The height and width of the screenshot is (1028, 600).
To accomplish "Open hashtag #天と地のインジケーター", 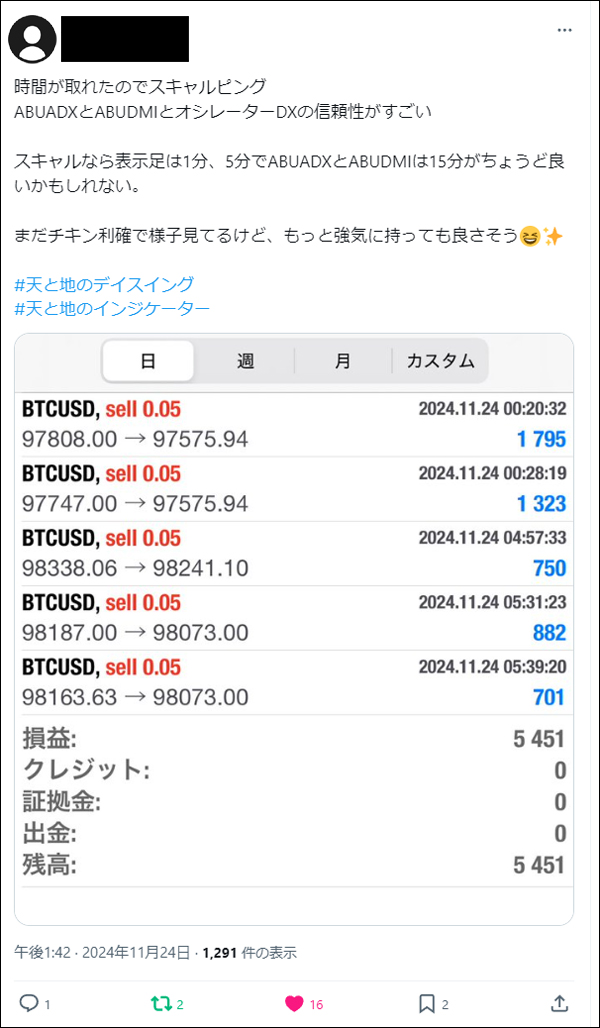I will (113, 308).
